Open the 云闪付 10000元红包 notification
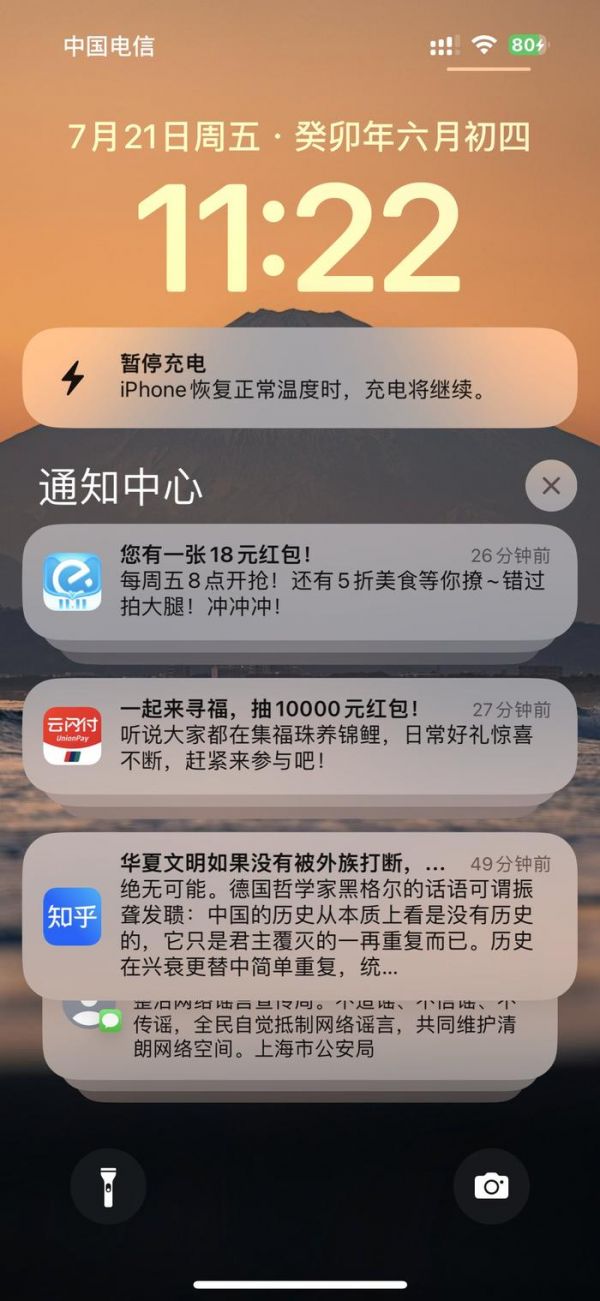This screenshot has height=1301, width=600. coord(300,735)
